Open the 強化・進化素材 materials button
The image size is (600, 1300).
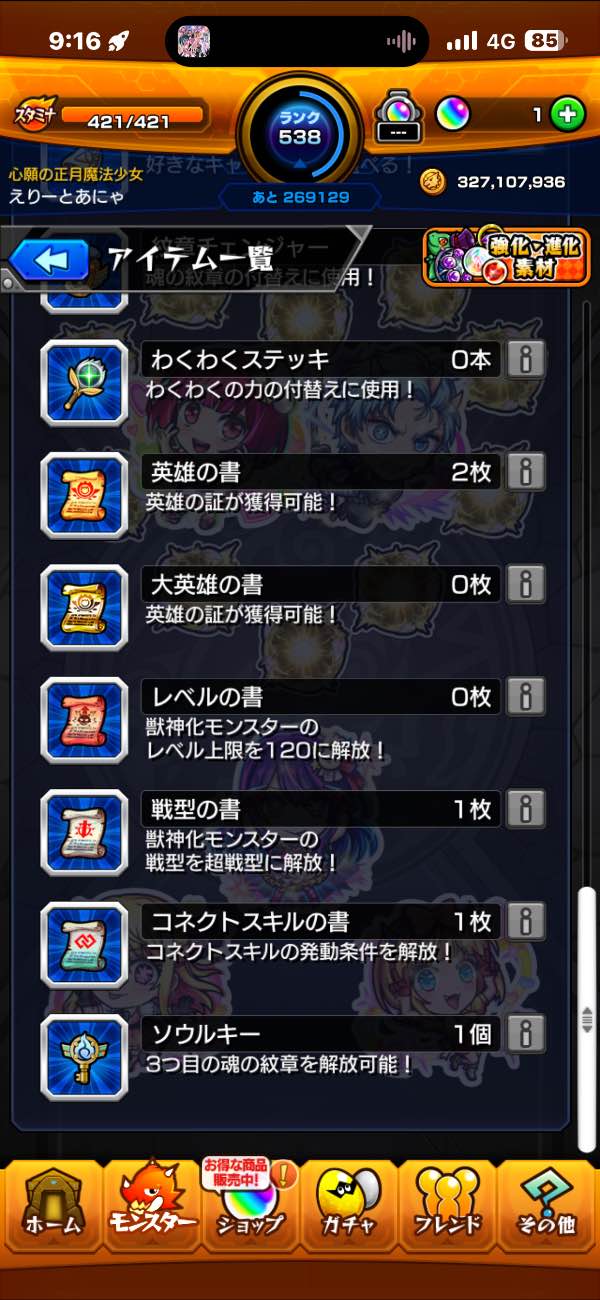(x=506, y=258)
